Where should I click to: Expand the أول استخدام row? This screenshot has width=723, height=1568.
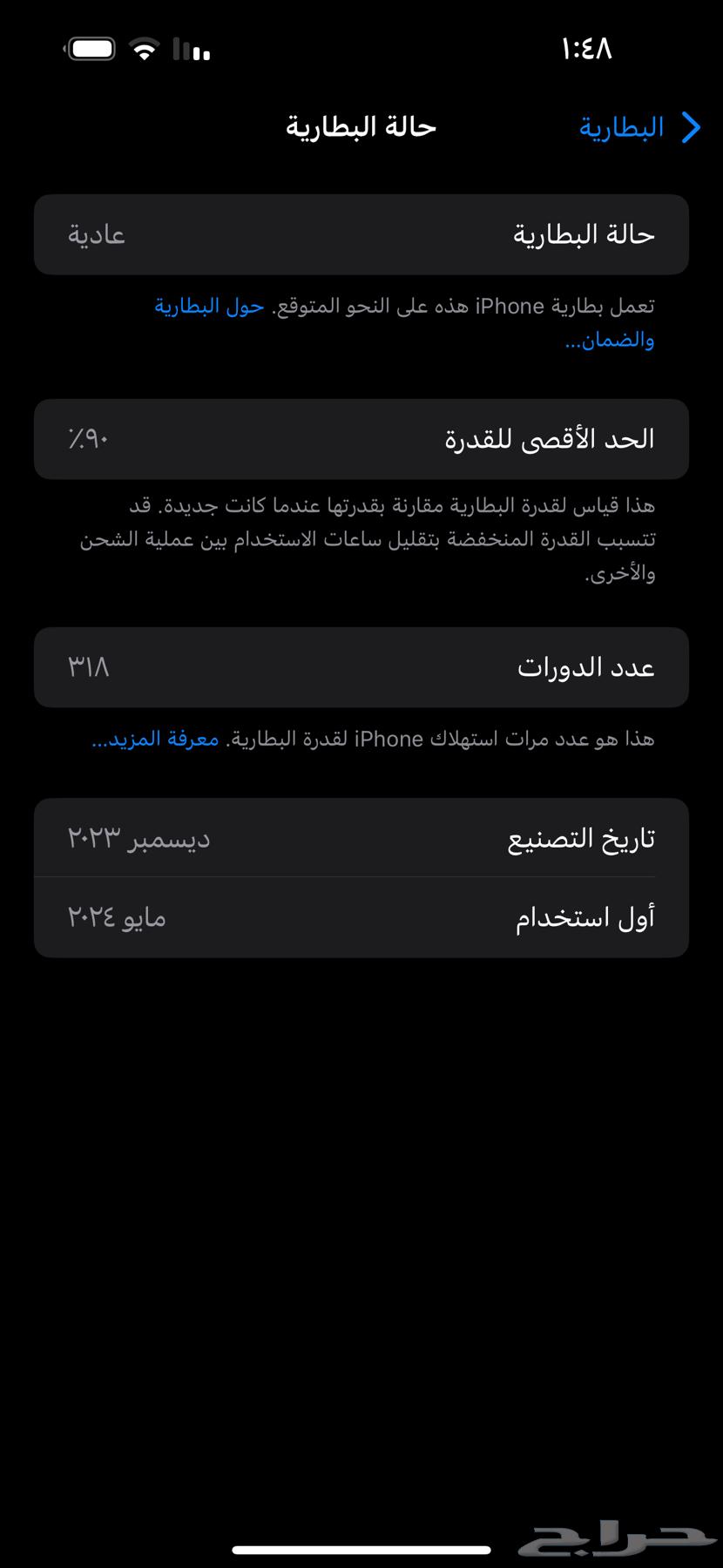coord(361,916)
